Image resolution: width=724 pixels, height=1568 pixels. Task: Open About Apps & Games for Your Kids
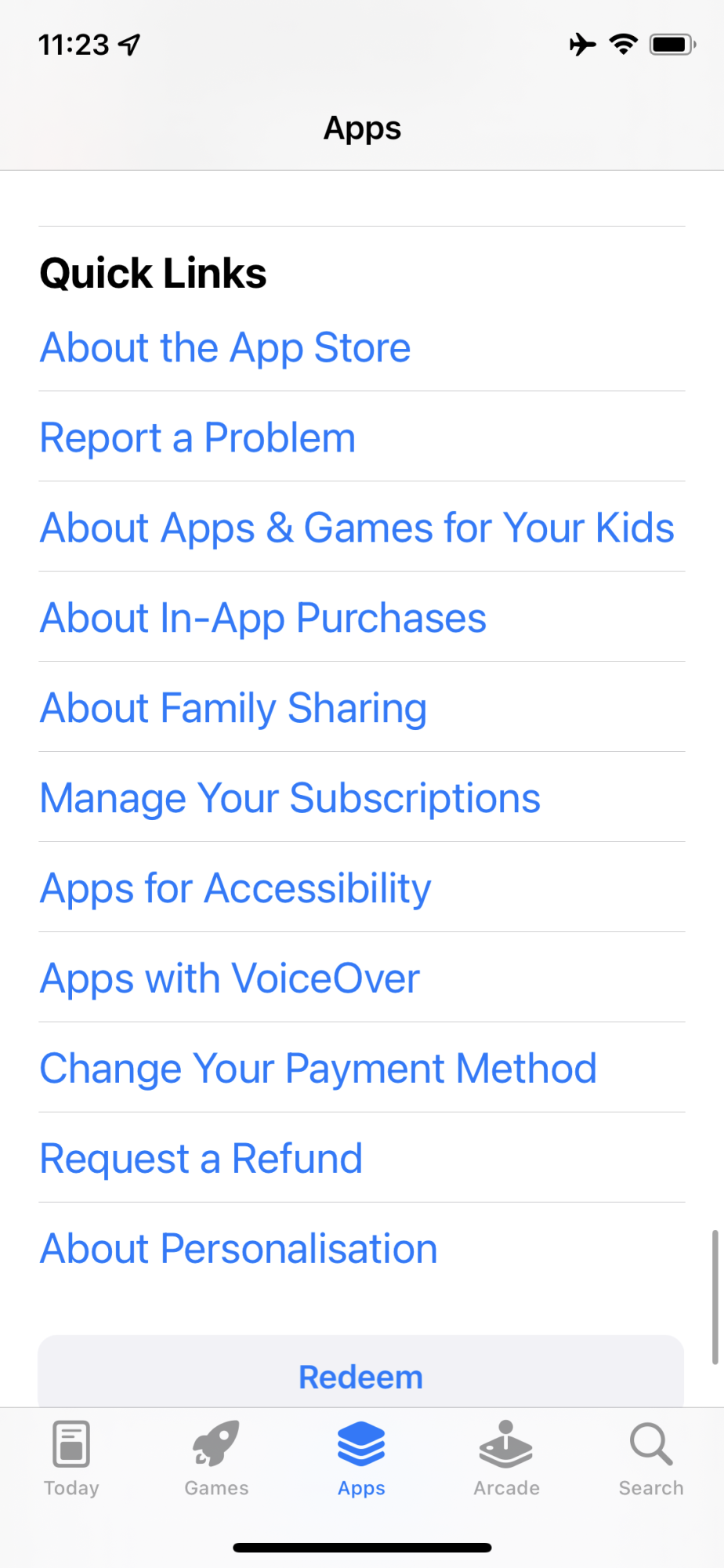(x=357, y=528)
